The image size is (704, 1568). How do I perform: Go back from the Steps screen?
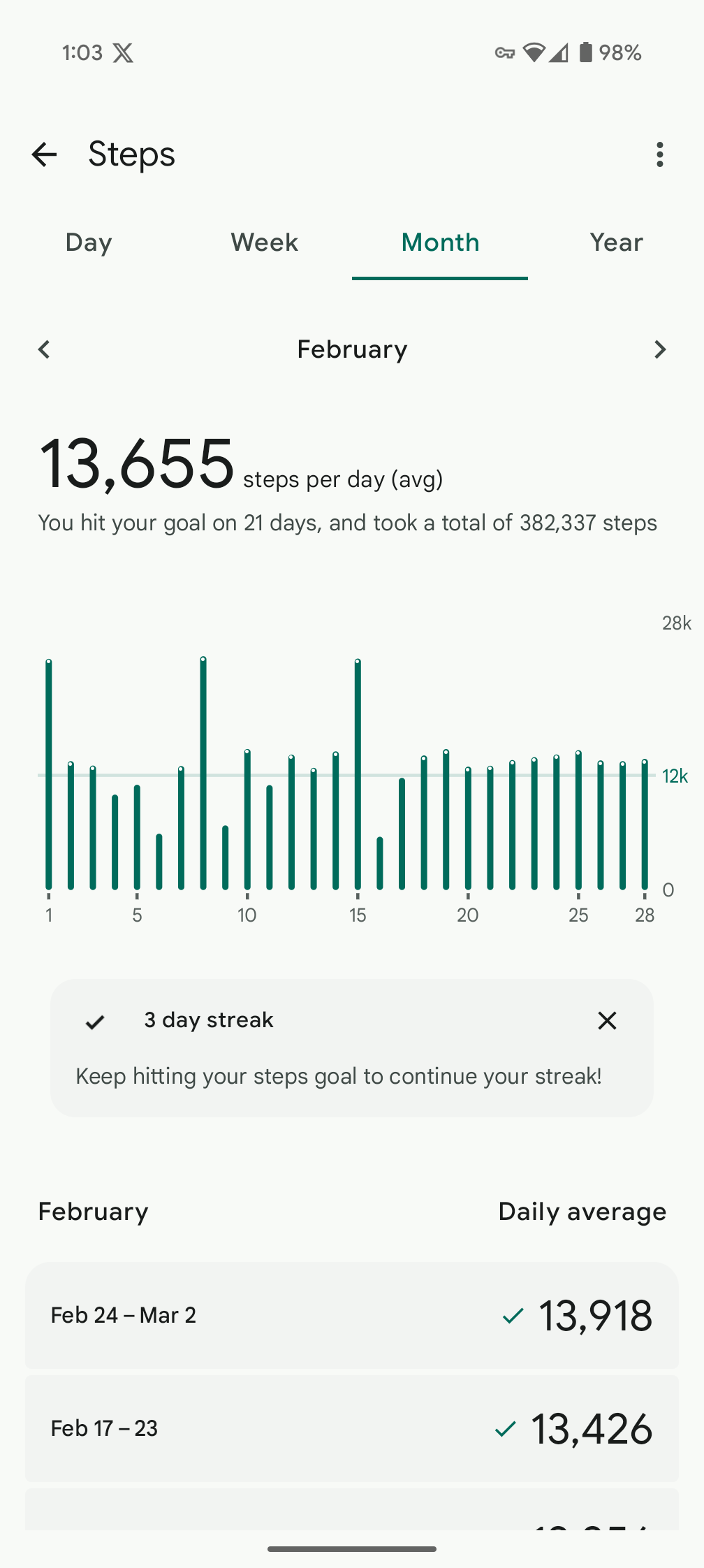click(x=44, y=154)
